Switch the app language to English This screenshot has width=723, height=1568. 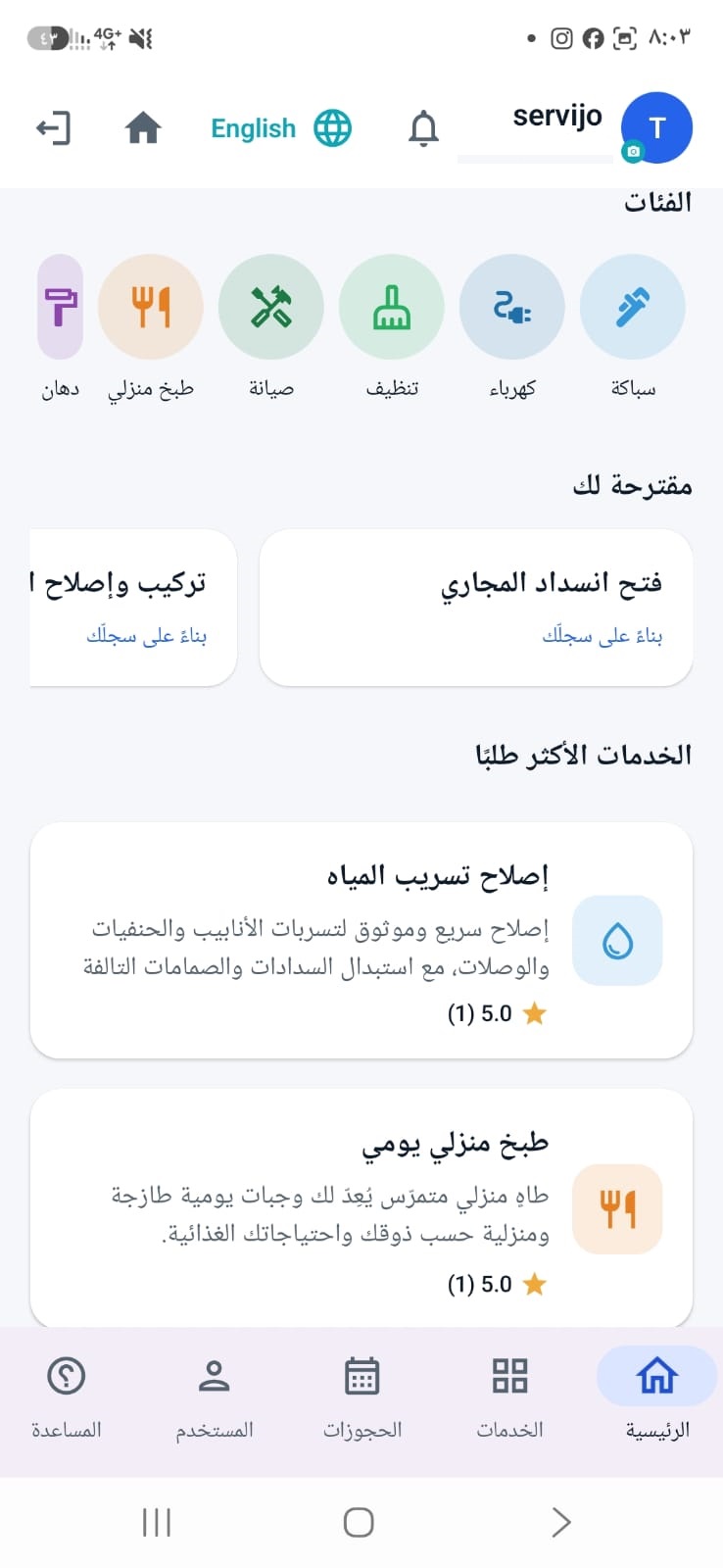coord(281,128)
